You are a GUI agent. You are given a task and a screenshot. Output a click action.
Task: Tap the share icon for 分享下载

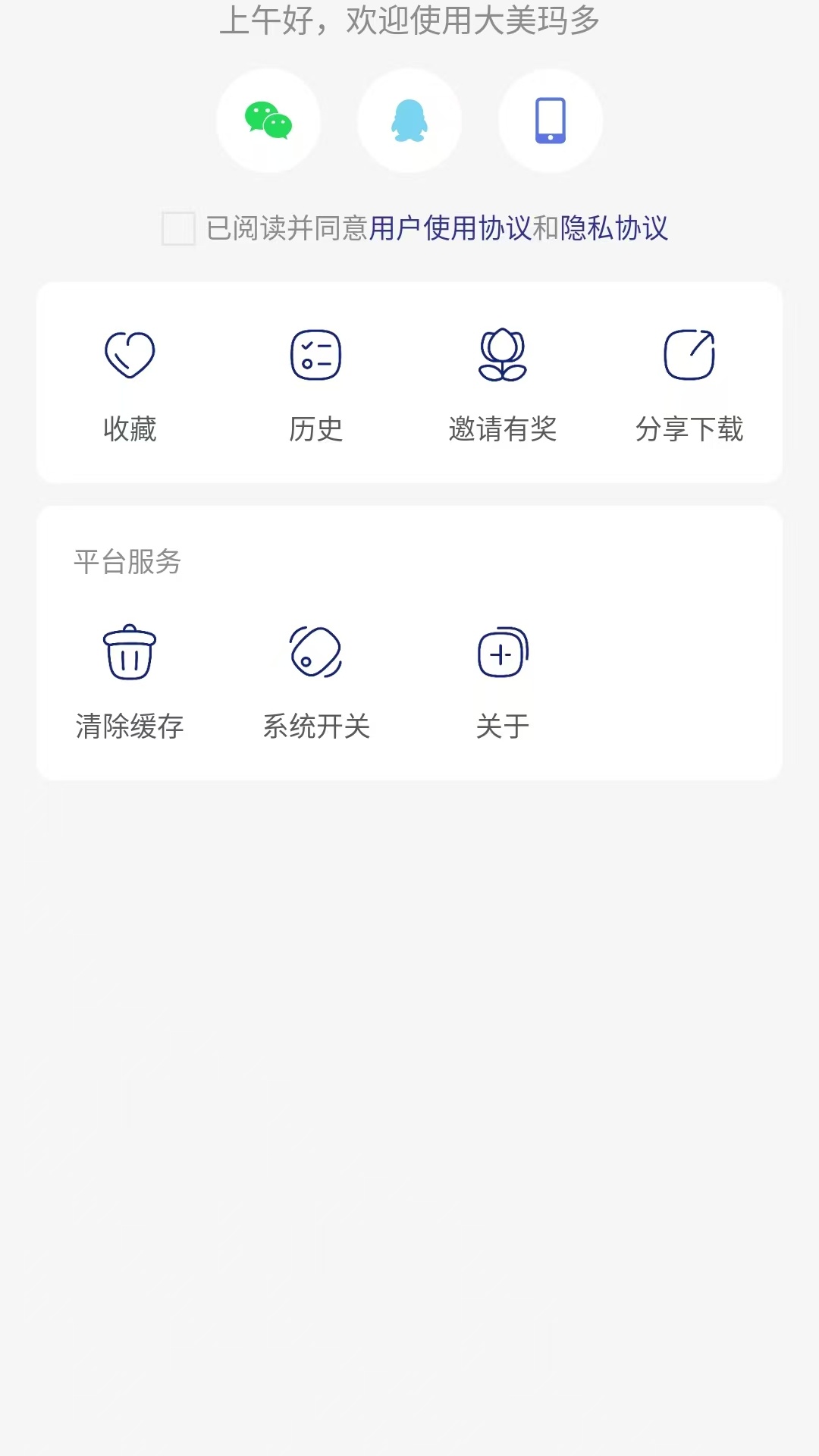[689, 354]
